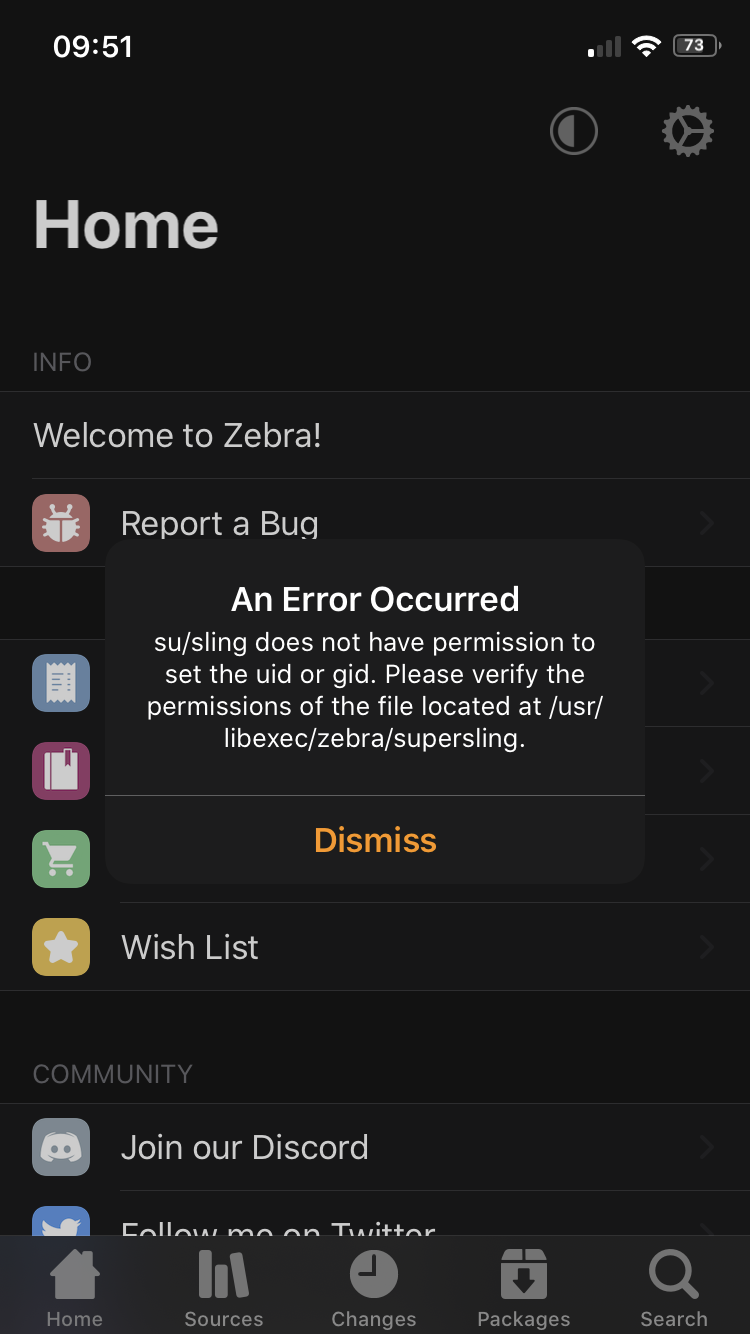Screen dimensions: 750x1334
Task: Dismiss the error alert
Action: pyautogui.click(x=375, y=840)
